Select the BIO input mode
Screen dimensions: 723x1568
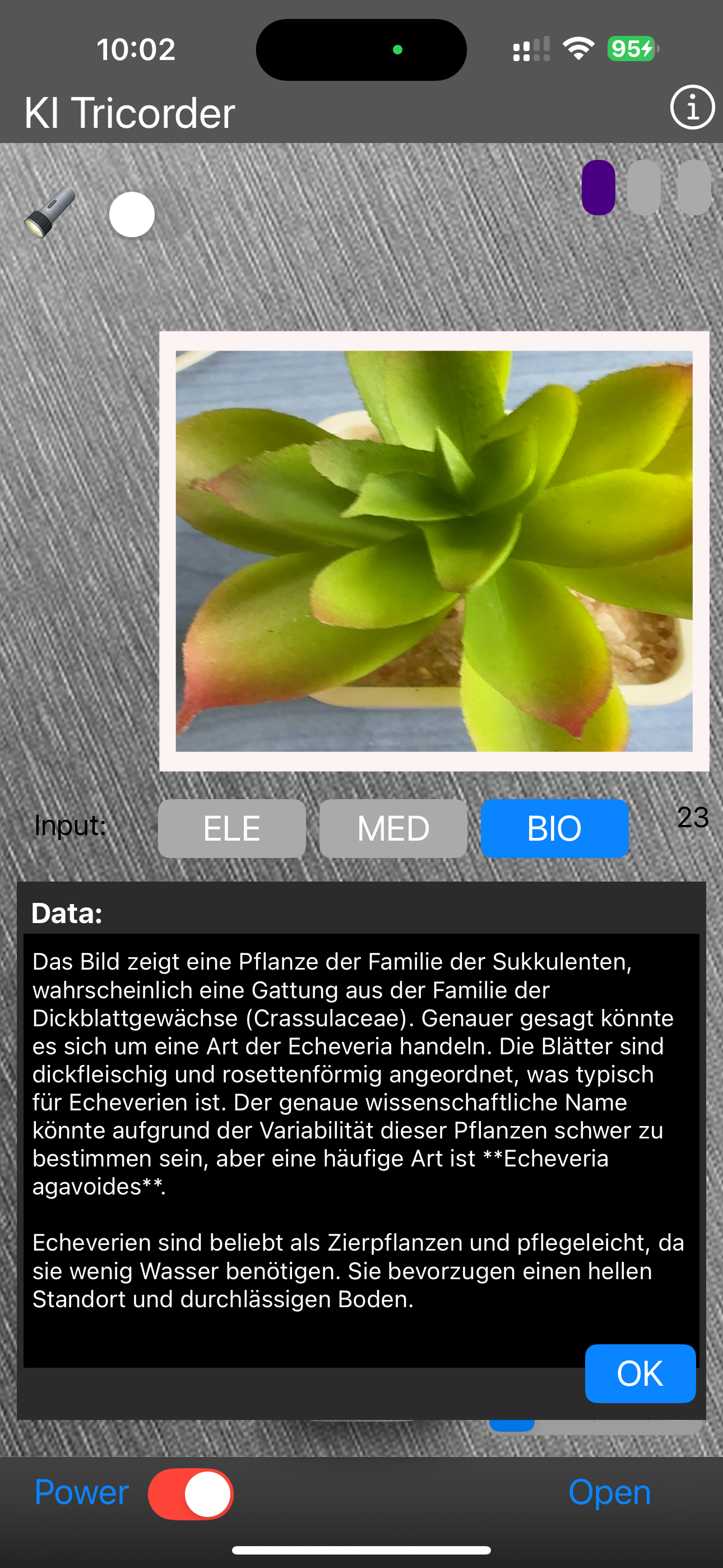pyautogui.click(x=554, y=828)
